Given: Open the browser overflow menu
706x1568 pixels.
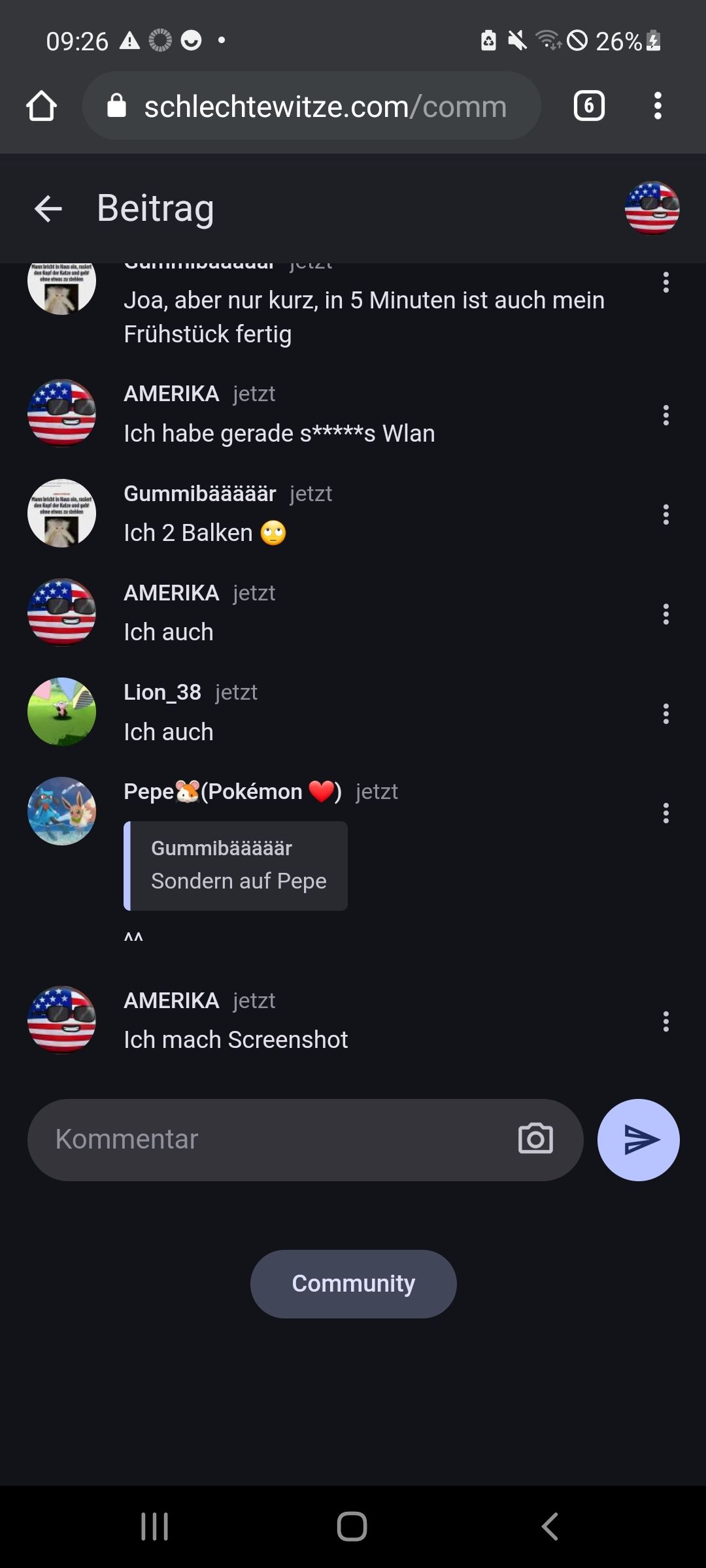Looking at the screenshot, I should 658,106.
